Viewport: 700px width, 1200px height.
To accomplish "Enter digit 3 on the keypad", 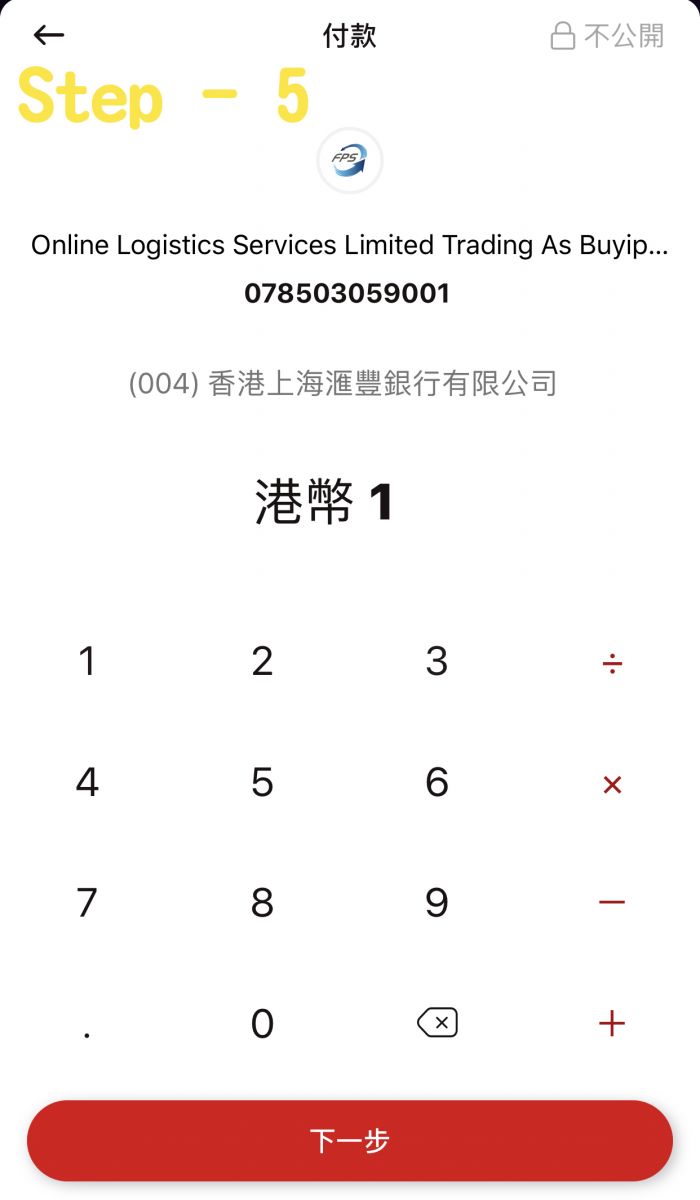I will point(437,661).
